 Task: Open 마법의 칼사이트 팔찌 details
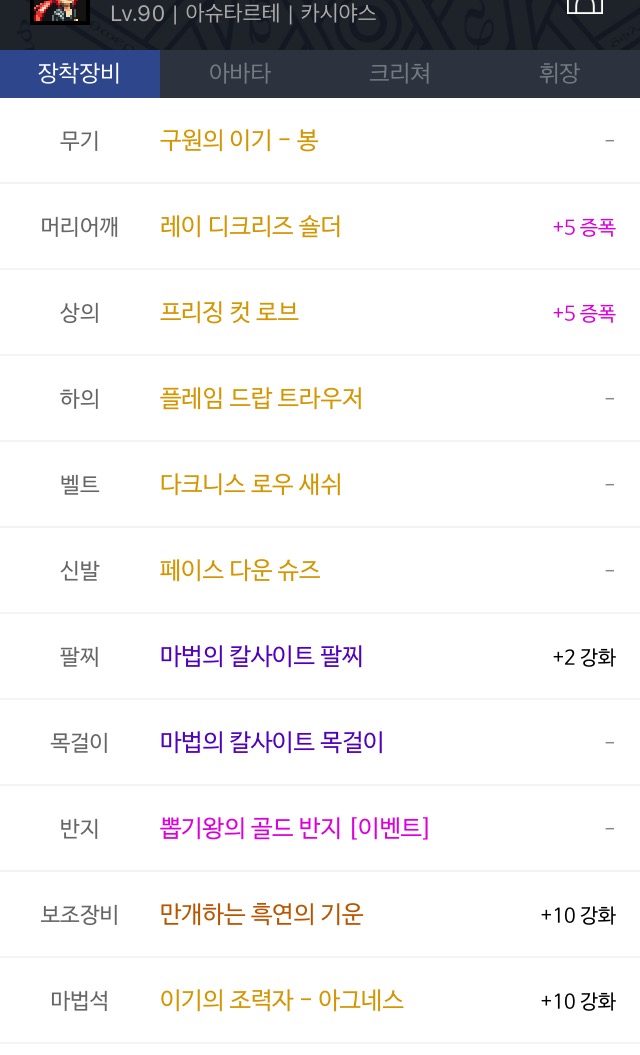click(x=261, y=656)
